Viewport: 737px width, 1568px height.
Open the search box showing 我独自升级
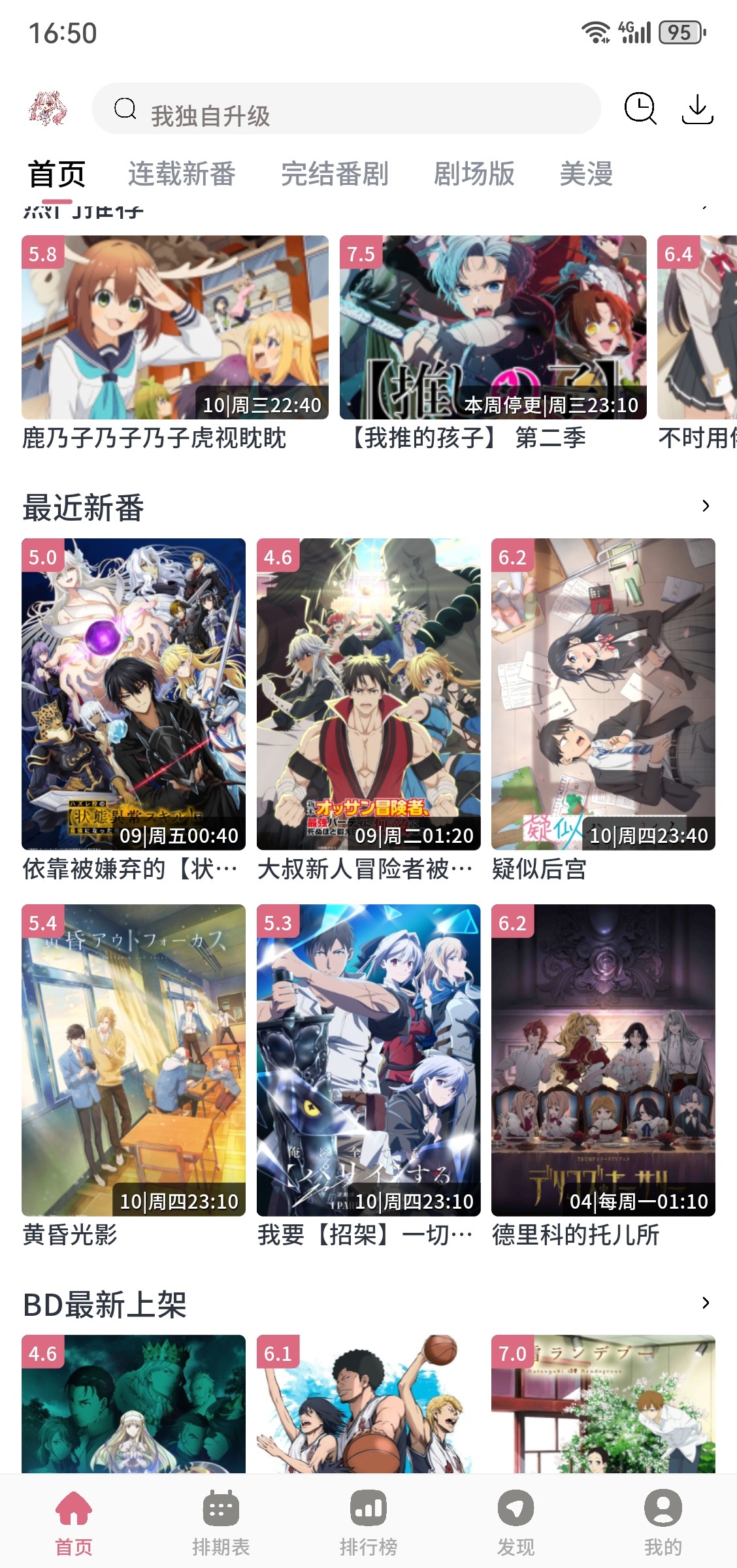click(346, 109)
